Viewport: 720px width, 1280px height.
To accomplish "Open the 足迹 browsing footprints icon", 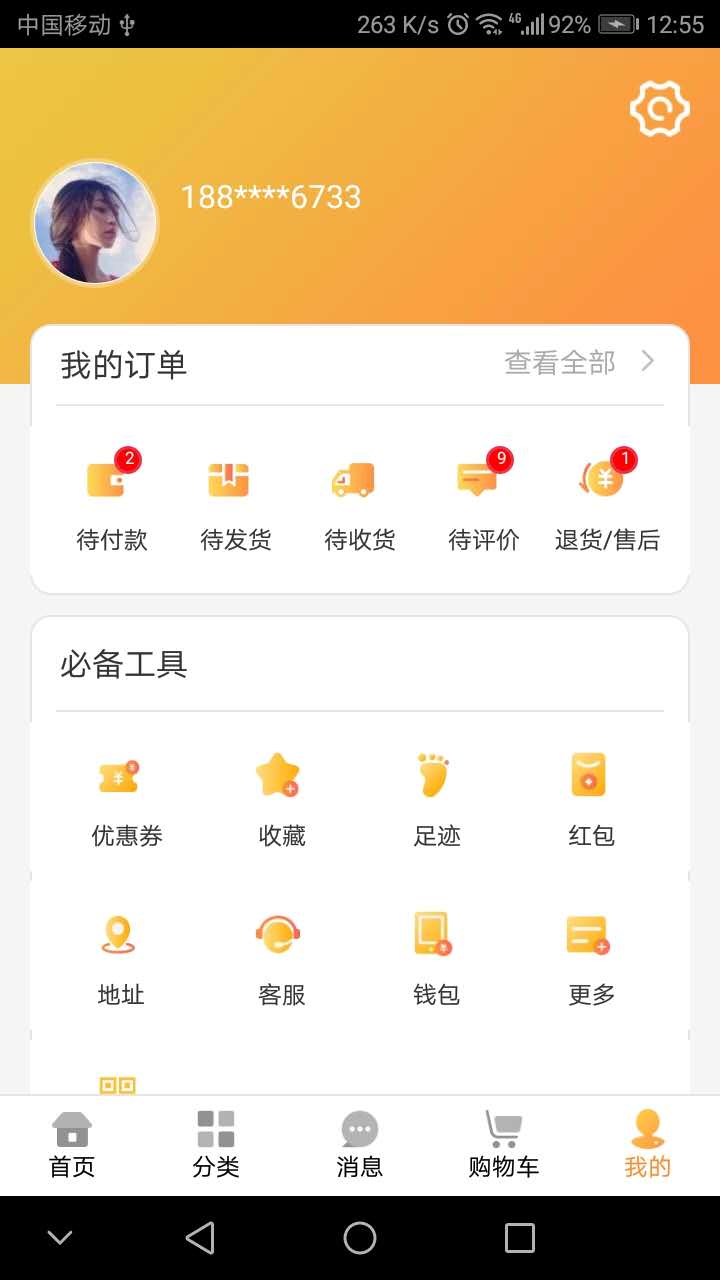I will [433, 775].
